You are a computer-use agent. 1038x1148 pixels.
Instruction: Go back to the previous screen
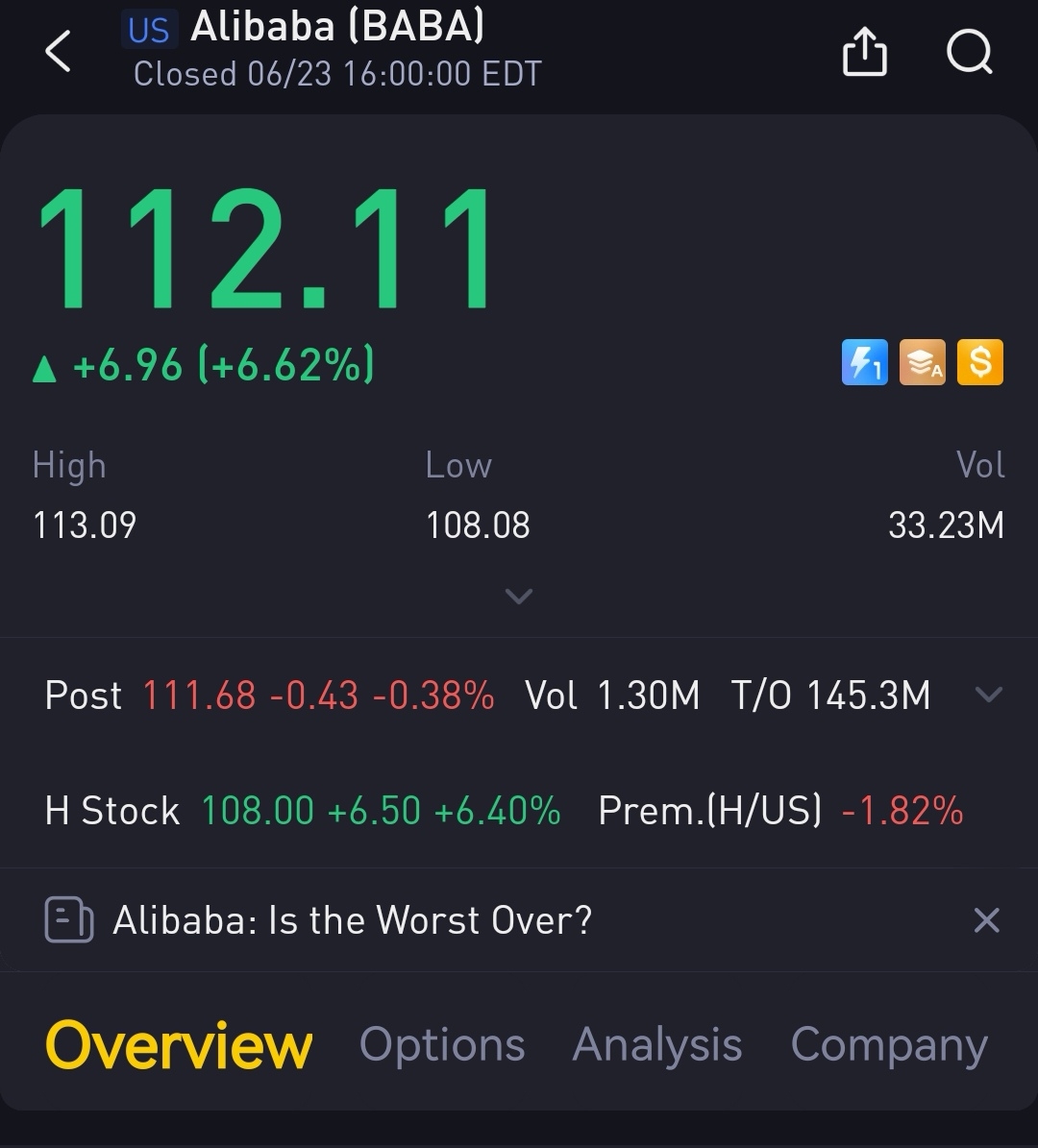coord(59,52)
